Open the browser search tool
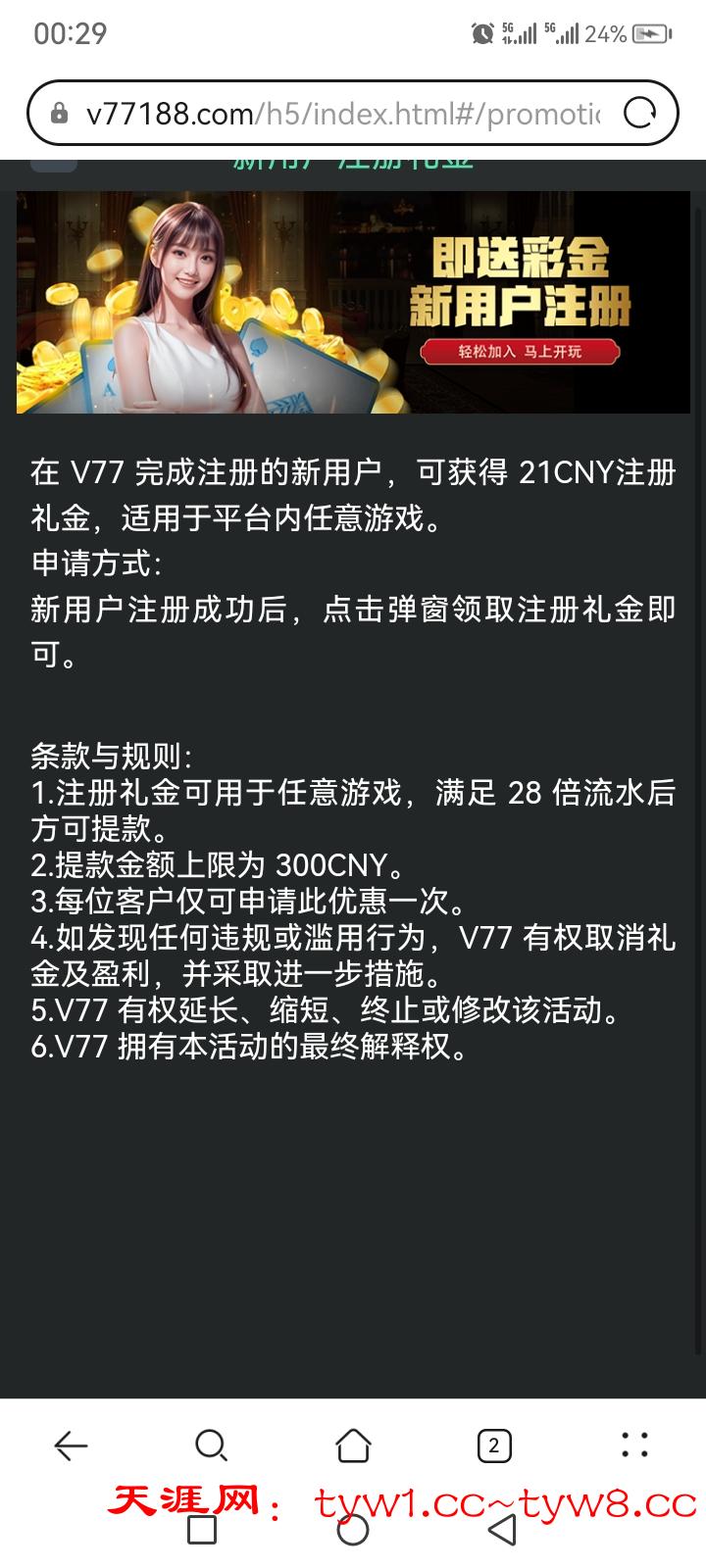The height and width of the screenshot is (1568, 706). (211, 1445)
